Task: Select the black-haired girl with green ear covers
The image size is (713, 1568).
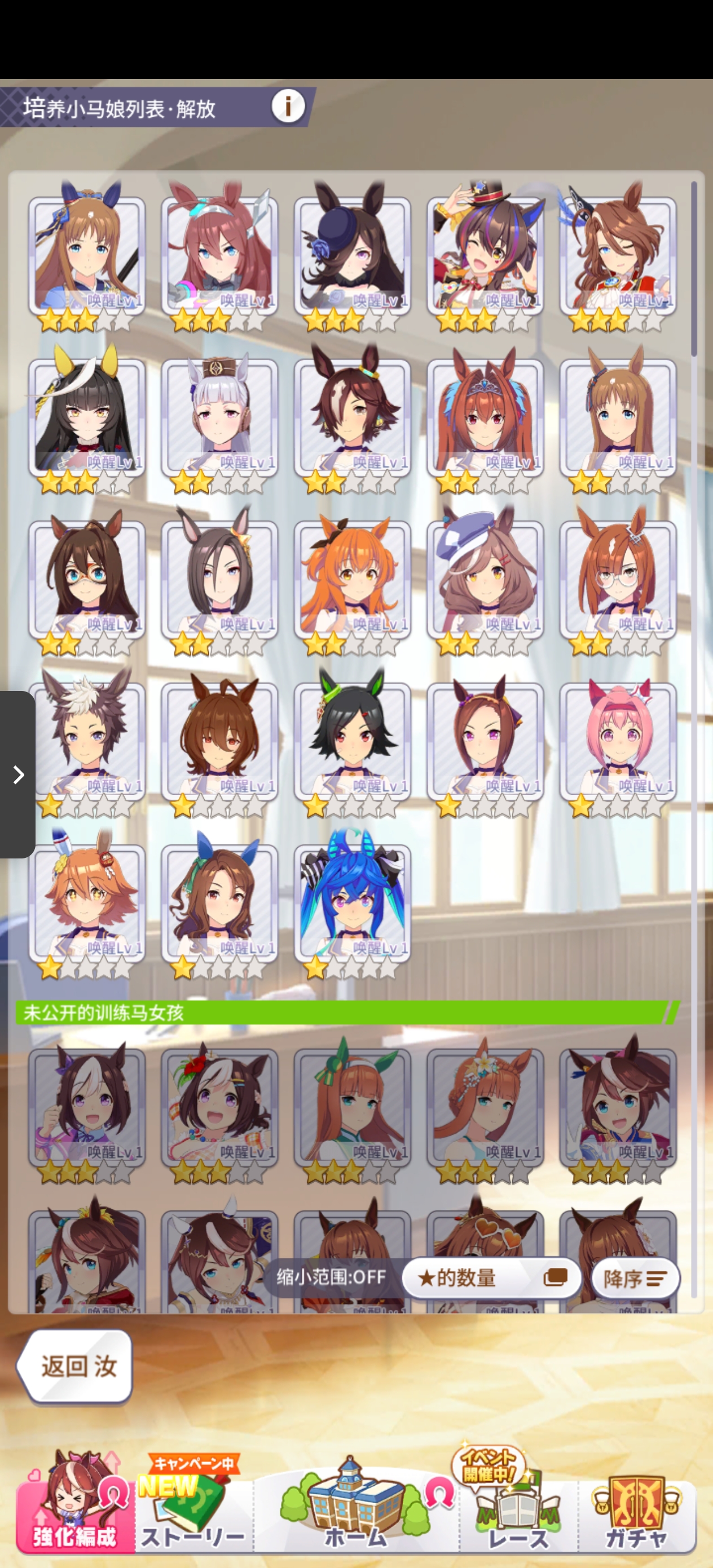Action: [352, 739]
